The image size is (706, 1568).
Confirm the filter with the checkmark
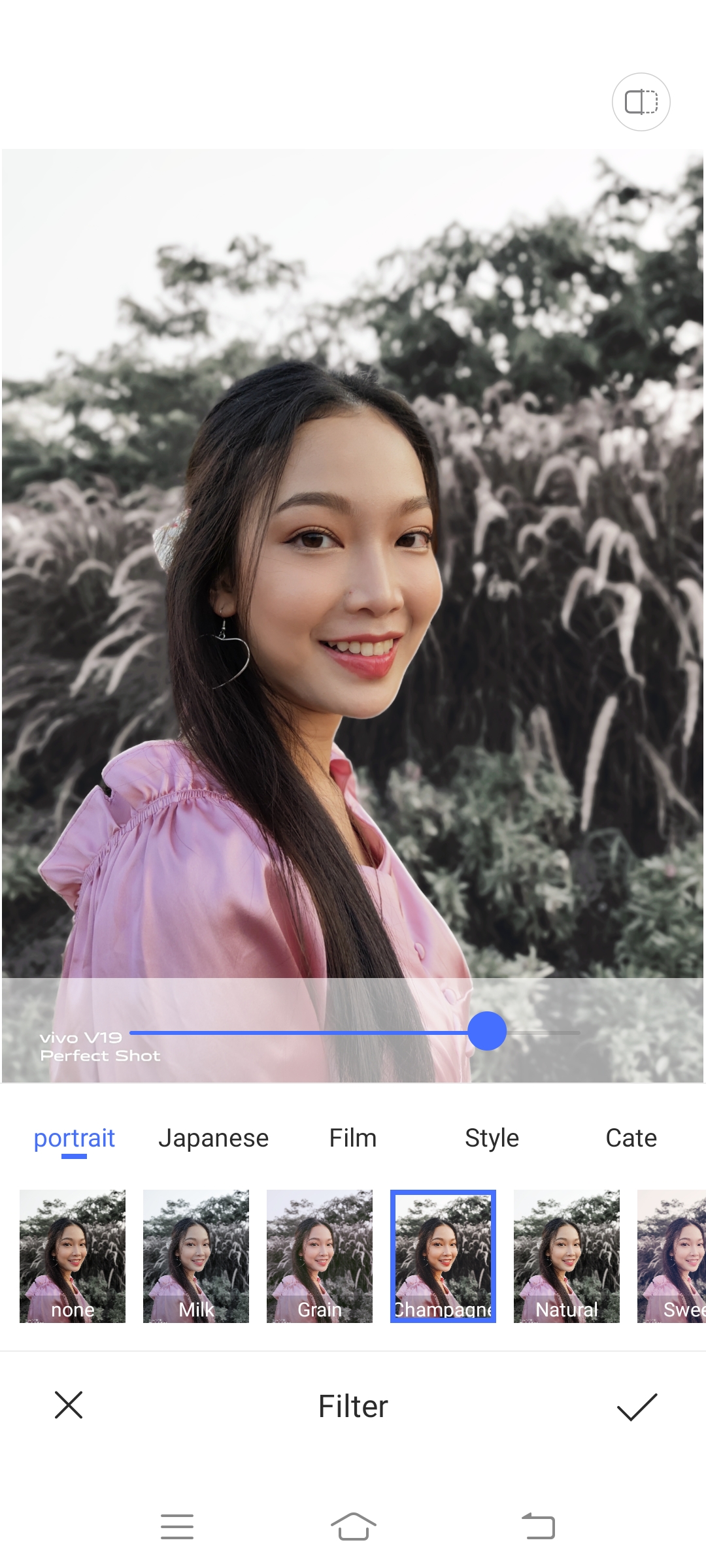(x=637, y=1406)
